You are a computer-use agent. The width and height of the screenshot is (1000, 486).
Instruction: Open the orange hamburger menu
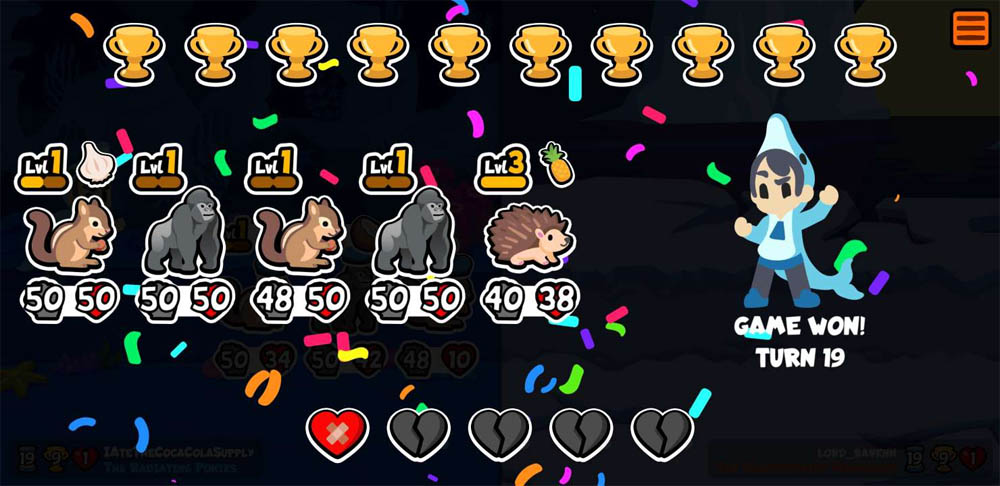point(970,28)
